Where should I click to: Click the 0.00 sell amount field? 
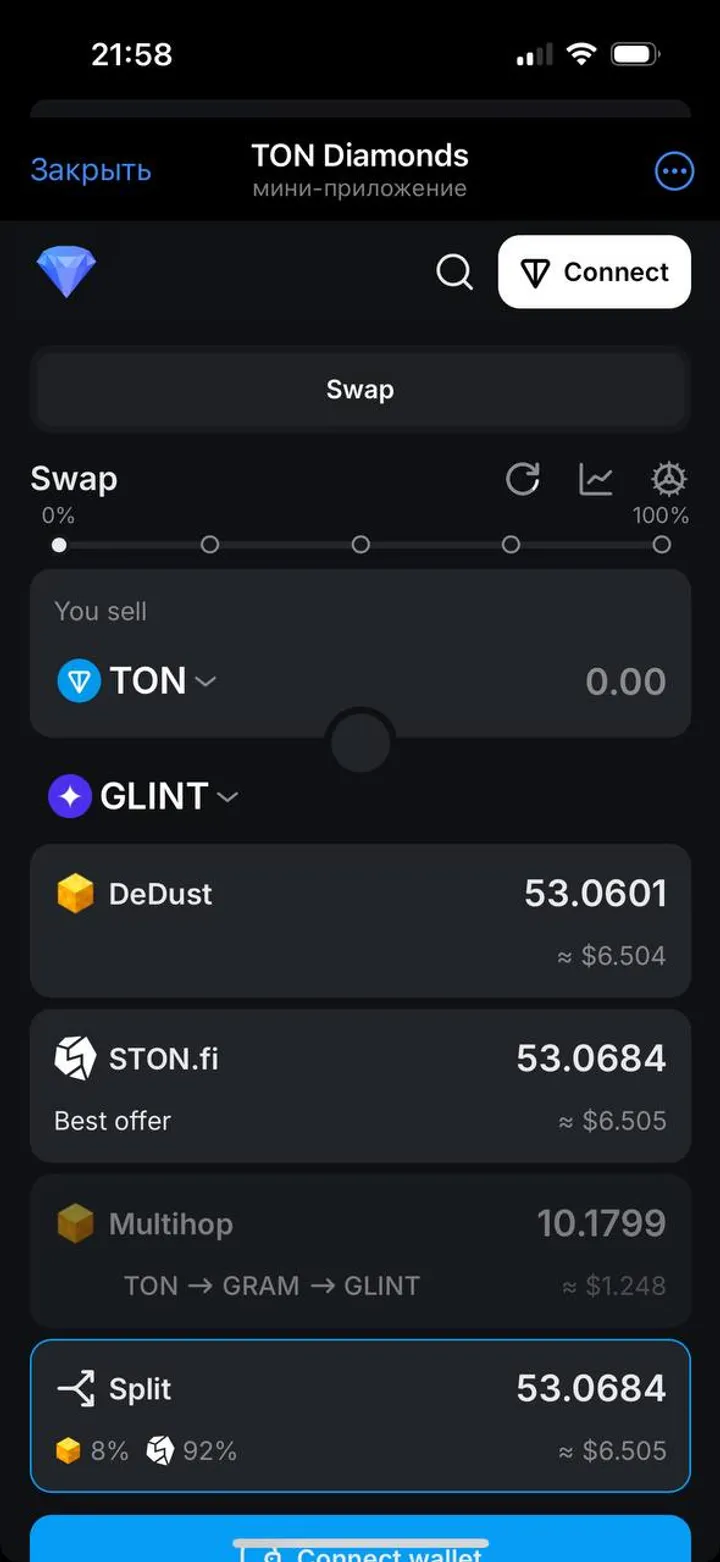(626, 681)
